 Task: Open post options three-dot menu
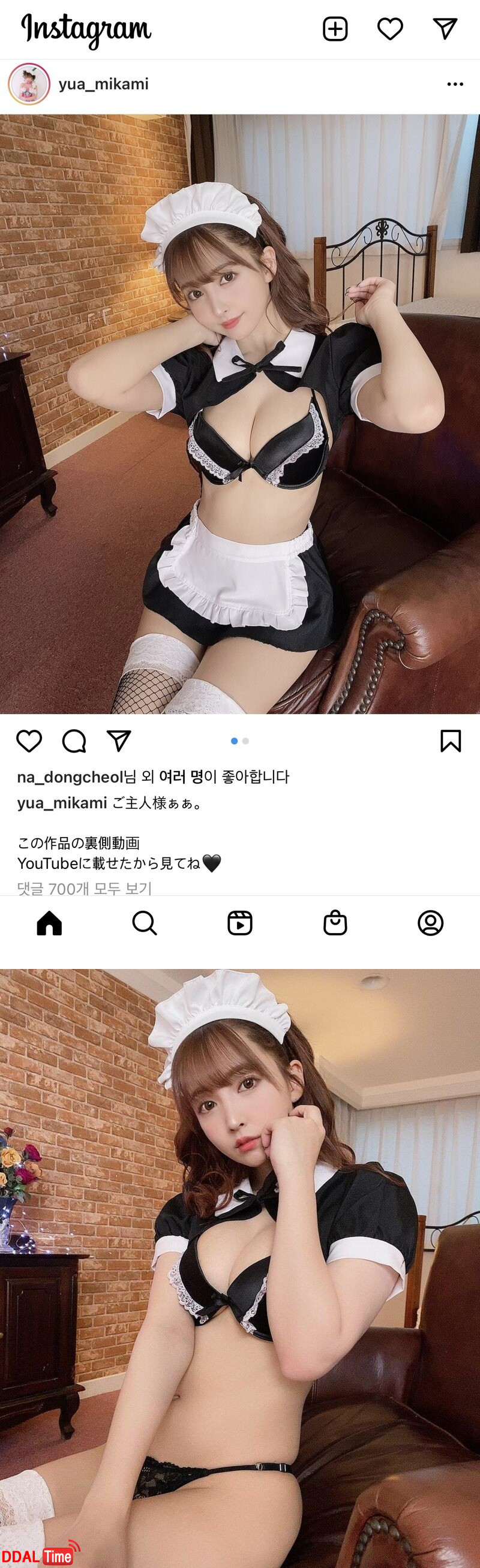(454, 84)
